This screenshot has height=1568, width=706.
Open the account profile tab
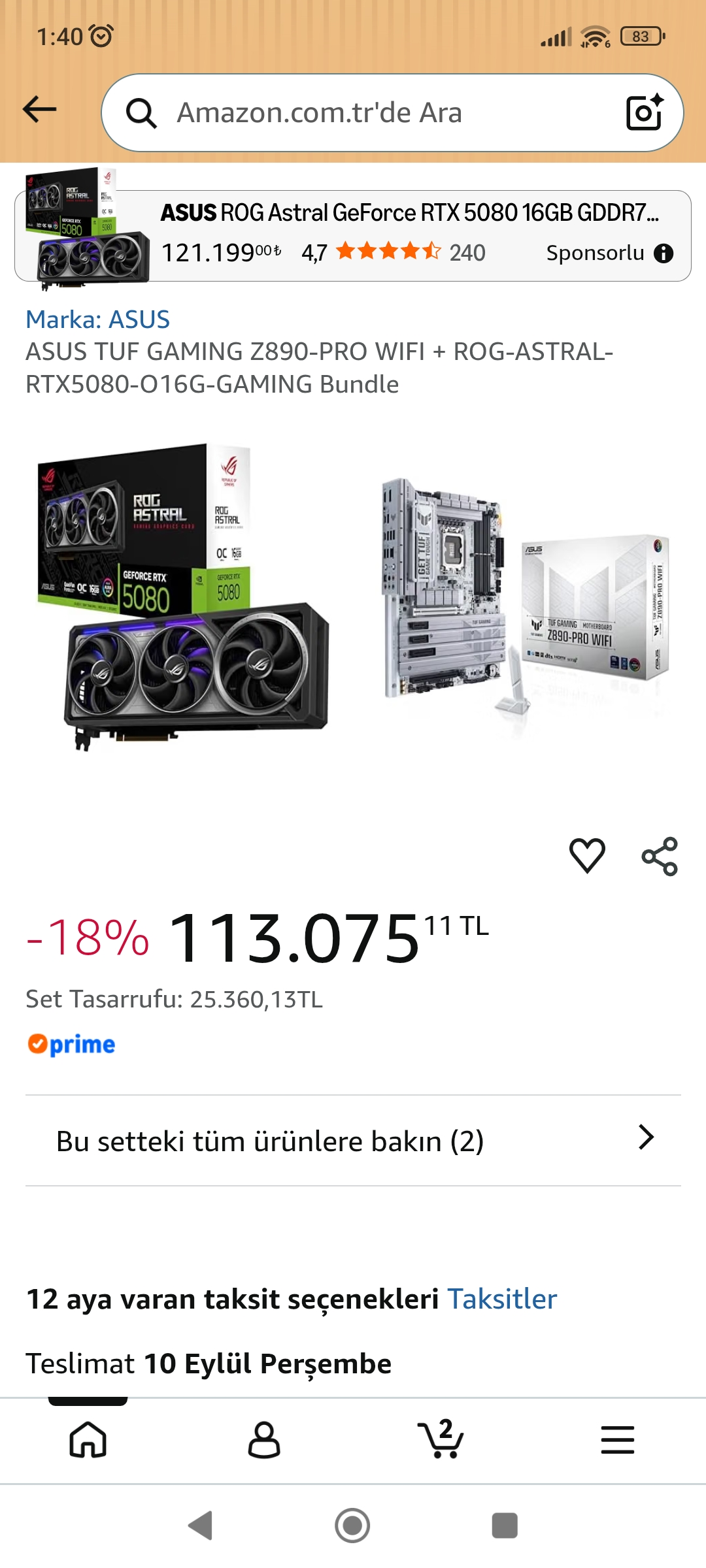[264, 1440]
